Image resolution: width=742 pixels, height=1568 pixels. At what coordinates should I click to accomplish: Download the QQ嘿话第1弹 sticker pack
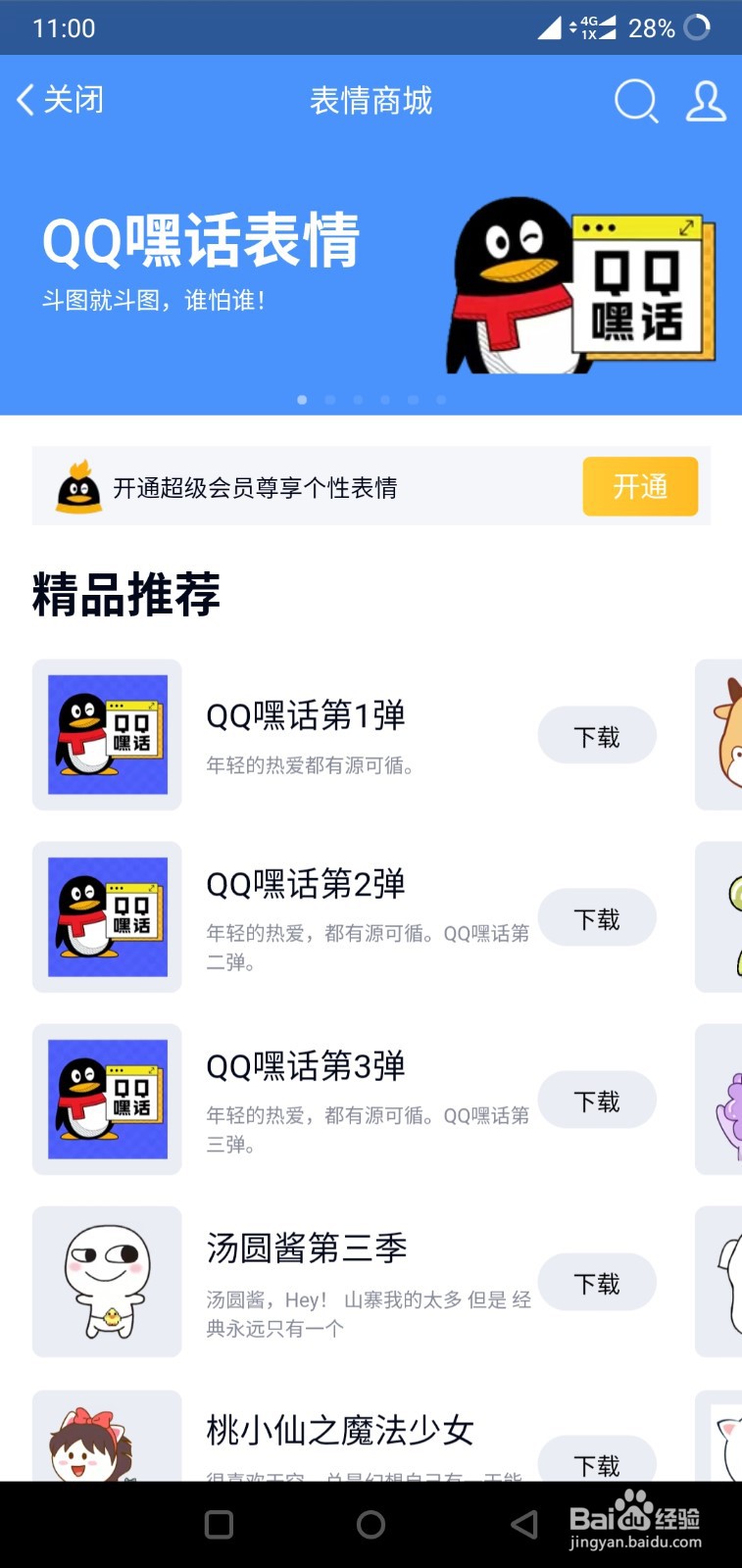pos(597,735)
